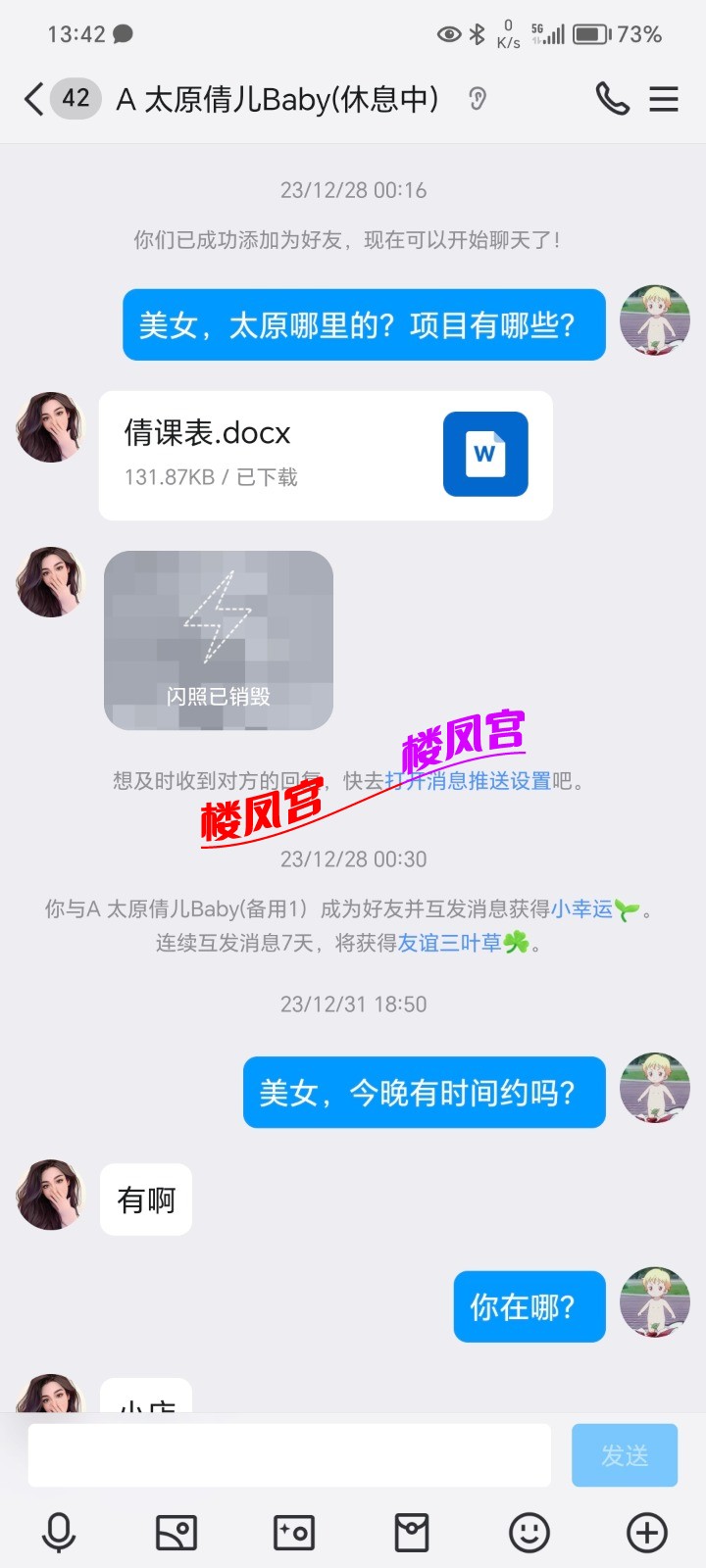706x1568 pixels.
Task: Tap the plus icon for more functions
Action: click(x=645, y=1534)
